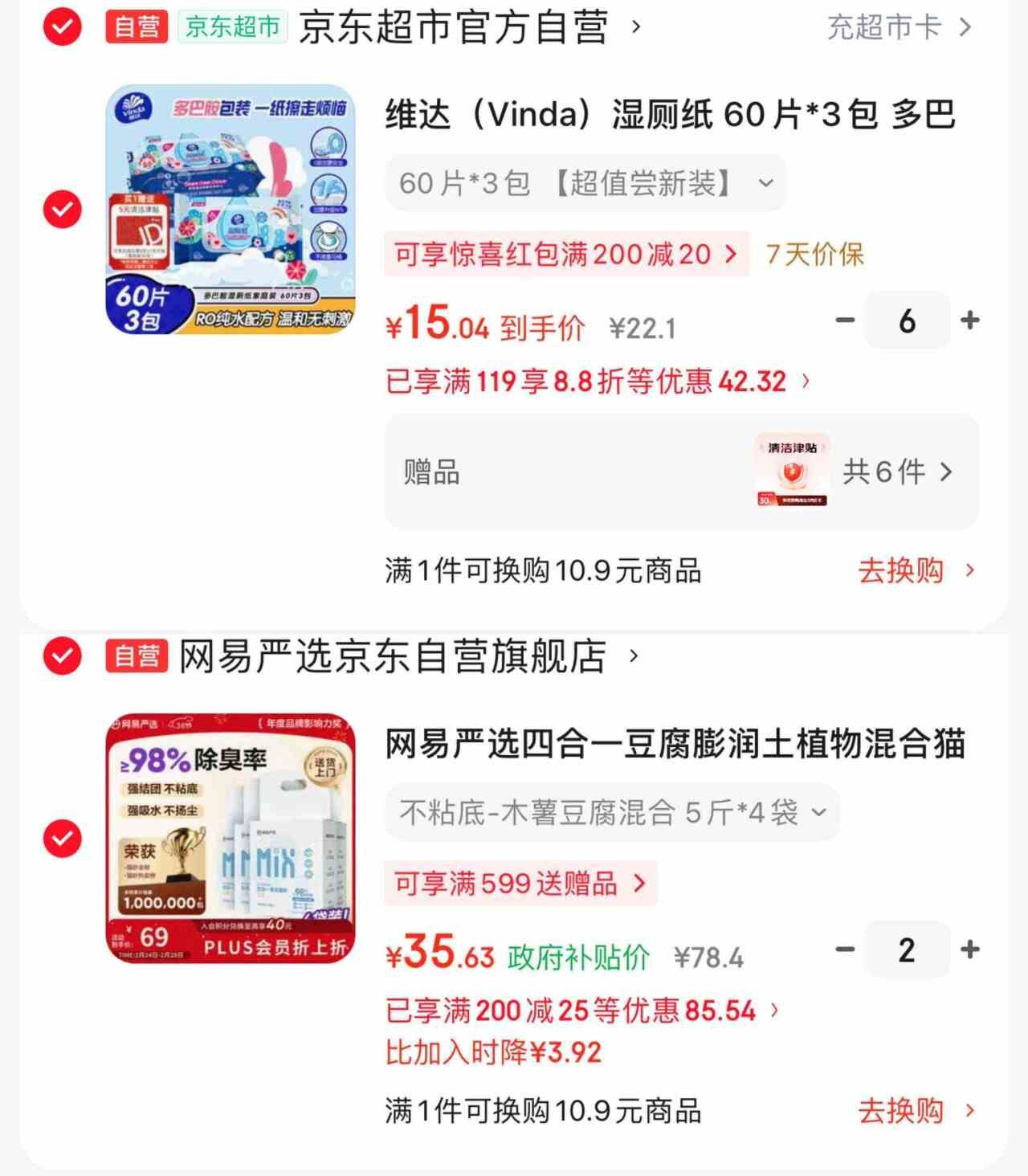Change the 60片*3包 超值尝新装 spec option

(x=585, y=183)
